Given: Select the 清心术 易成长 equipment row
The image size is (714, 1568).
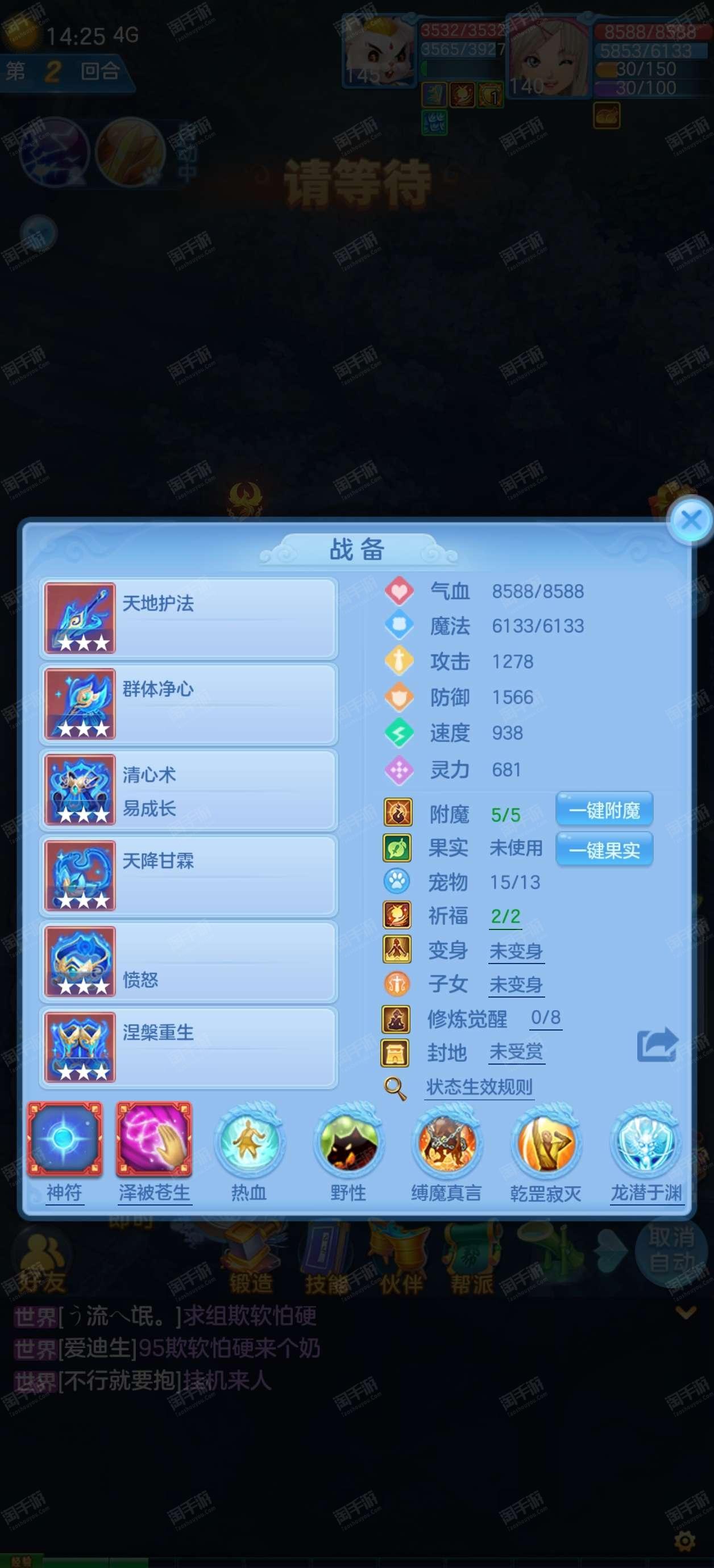Looking at the screenshot, I should click(188, 790).
